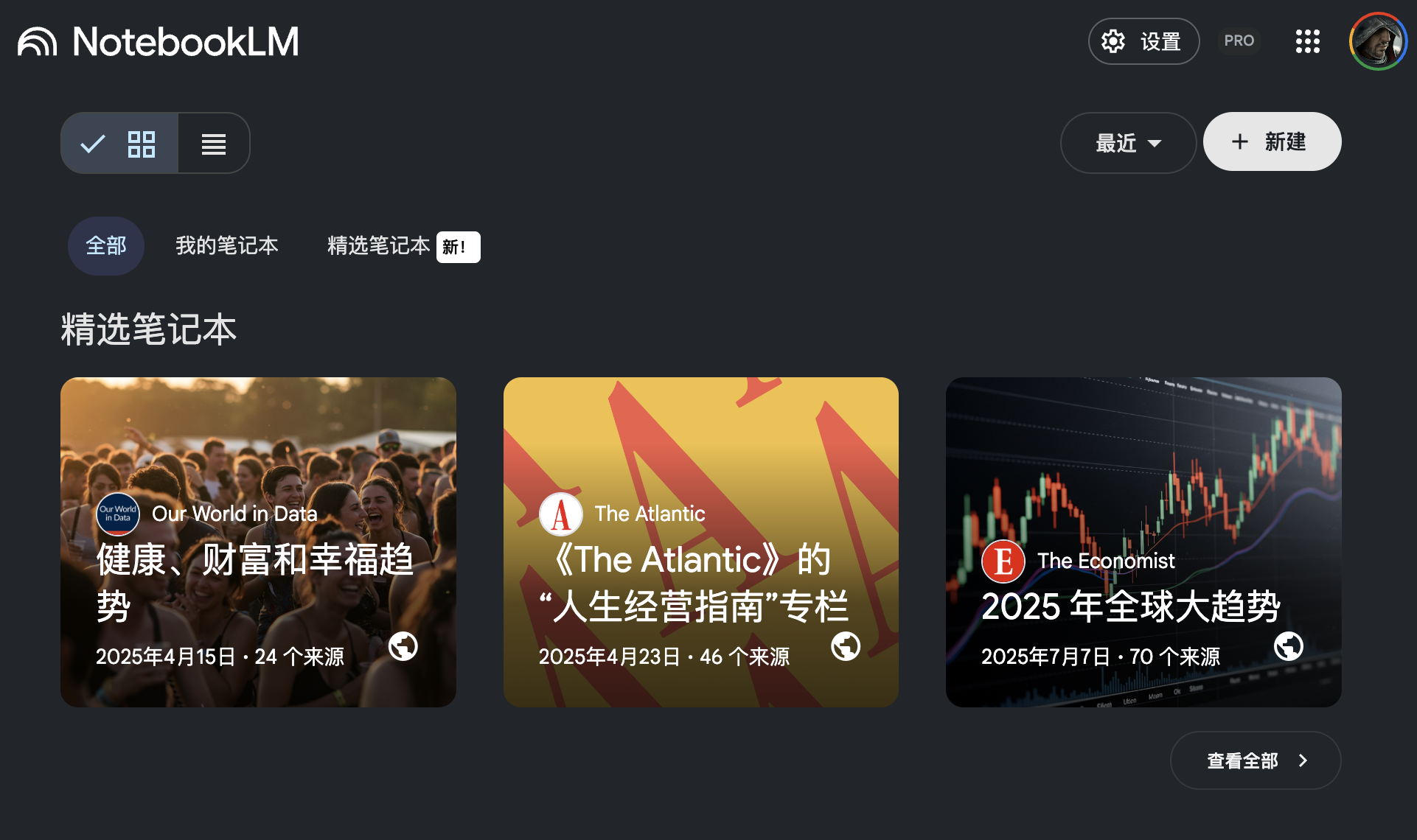The height and width of the screenshot is (840, 1417).
Task: Tap 查看全部 to see all notebooks
Action: click(1255, 760)
